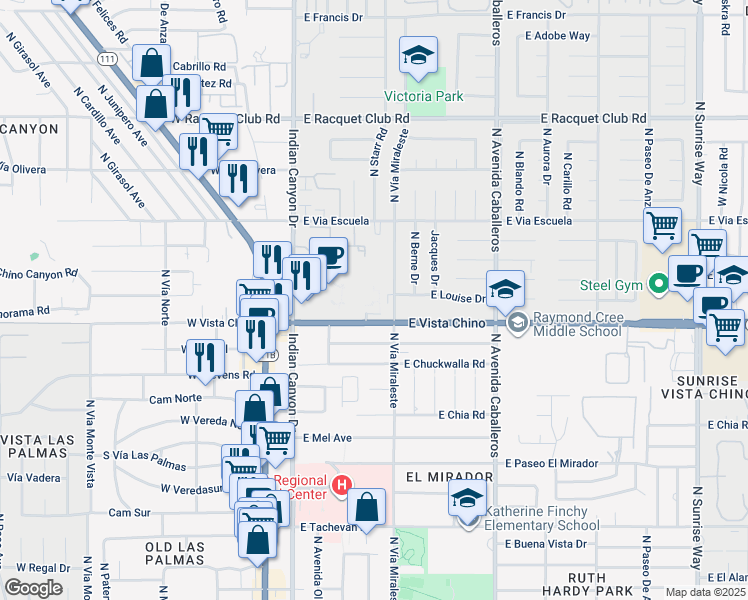Tap the shopping bag marker above Old Las Palmas
This screenshot has width=748, height=600.
point(258,542)
